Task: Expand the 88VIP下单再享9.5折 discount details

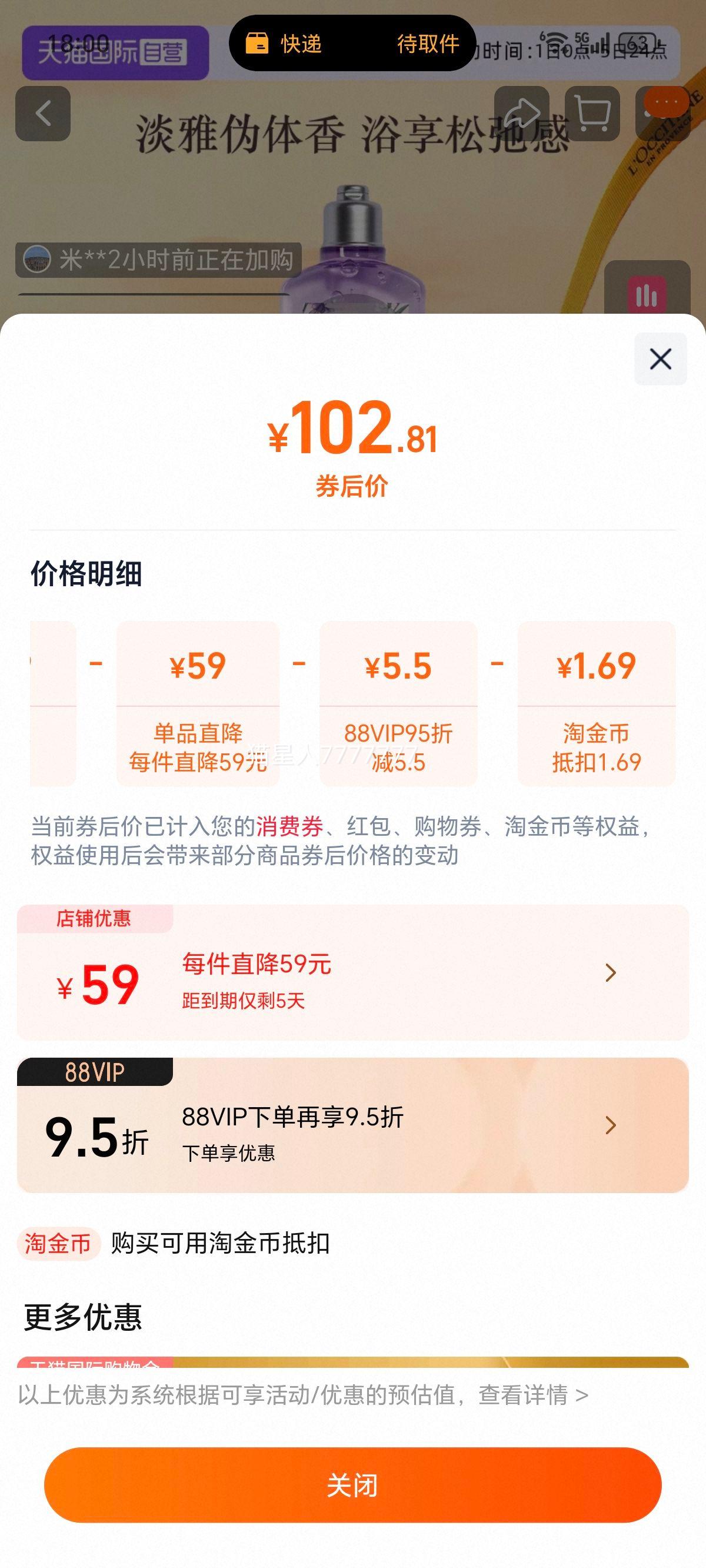Action: coord(353,1127)
